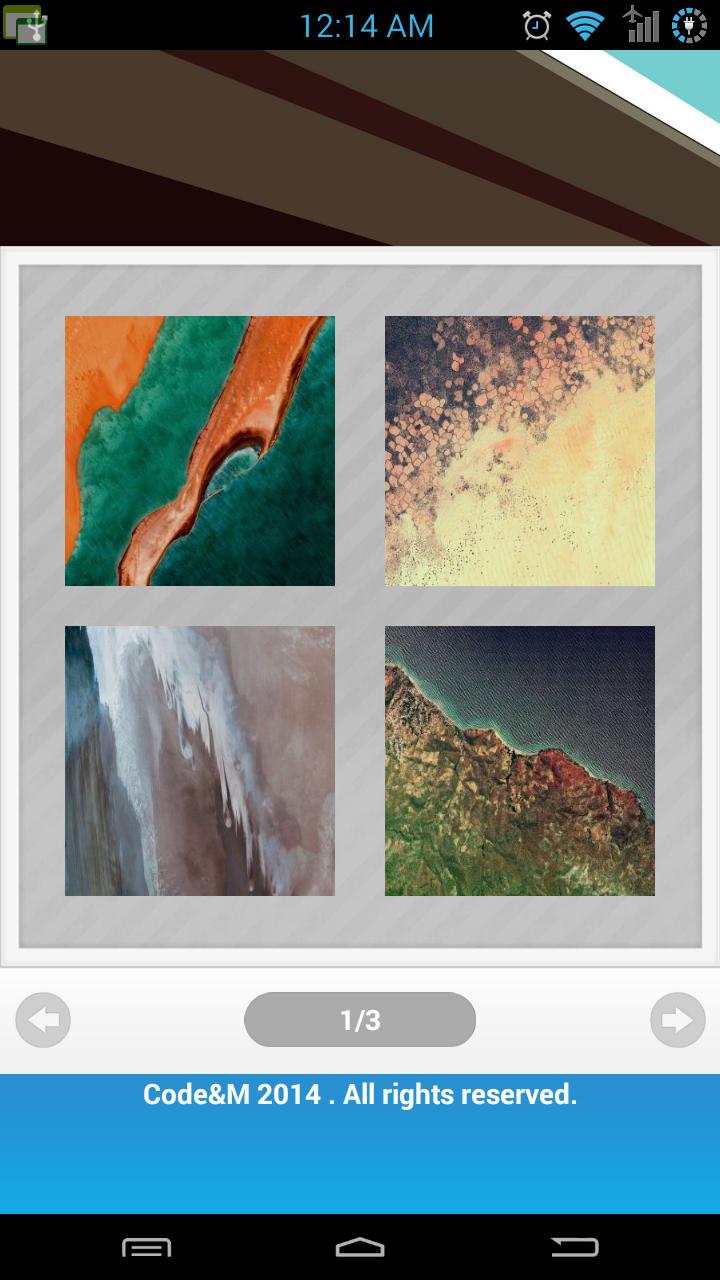The width and height of the screenshot is (720, 1280).
Task: Advance the gallery with the right arrow
Action: coord(678,1019)
